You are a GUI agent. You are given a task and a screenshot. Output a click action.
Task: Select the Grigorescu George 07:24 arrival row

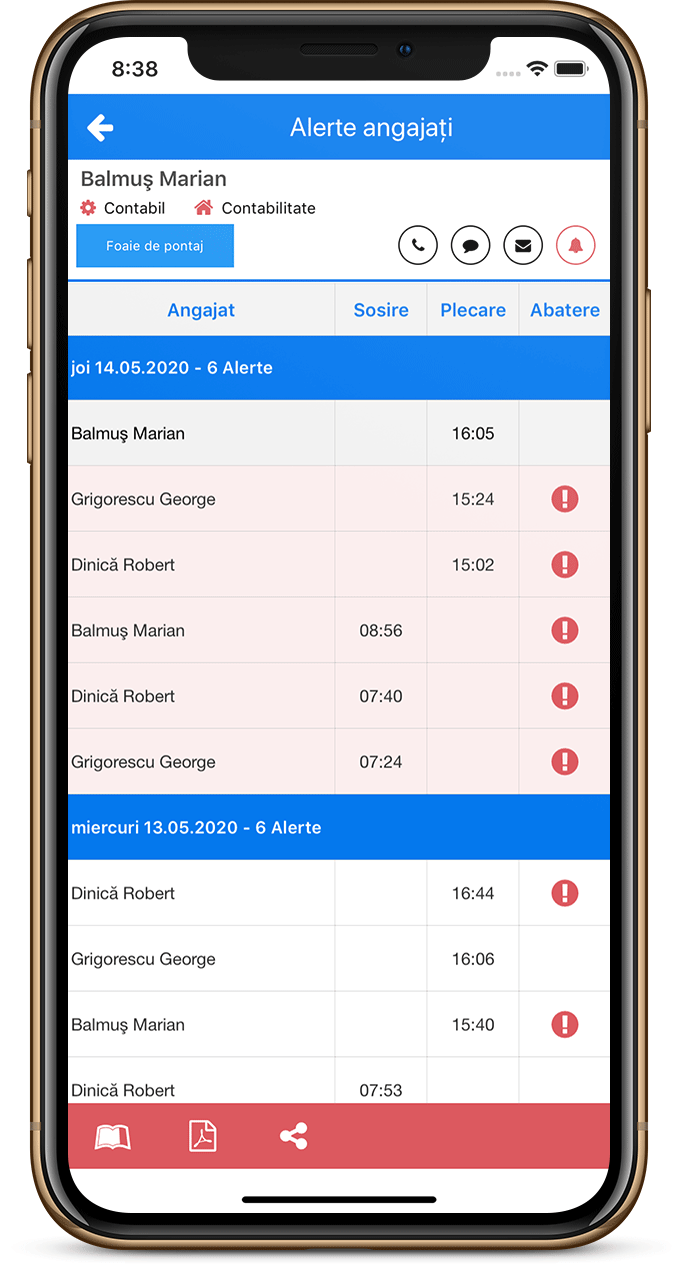click(x=200, y=762)
